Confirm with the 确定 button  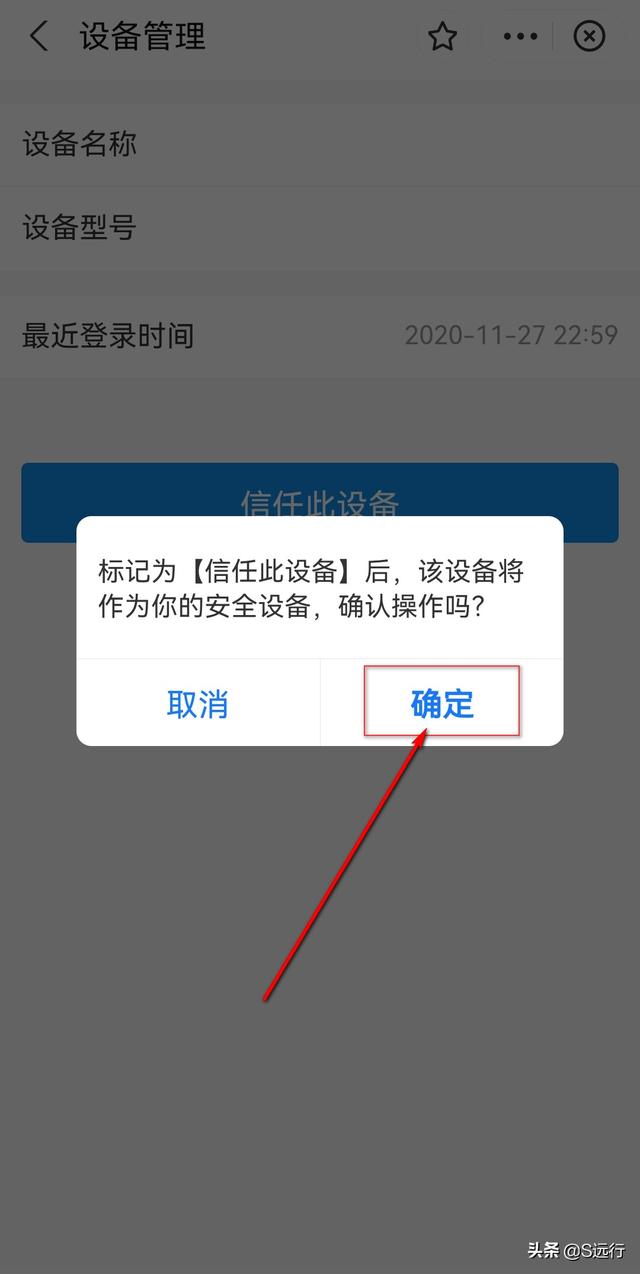coord(442,703)
